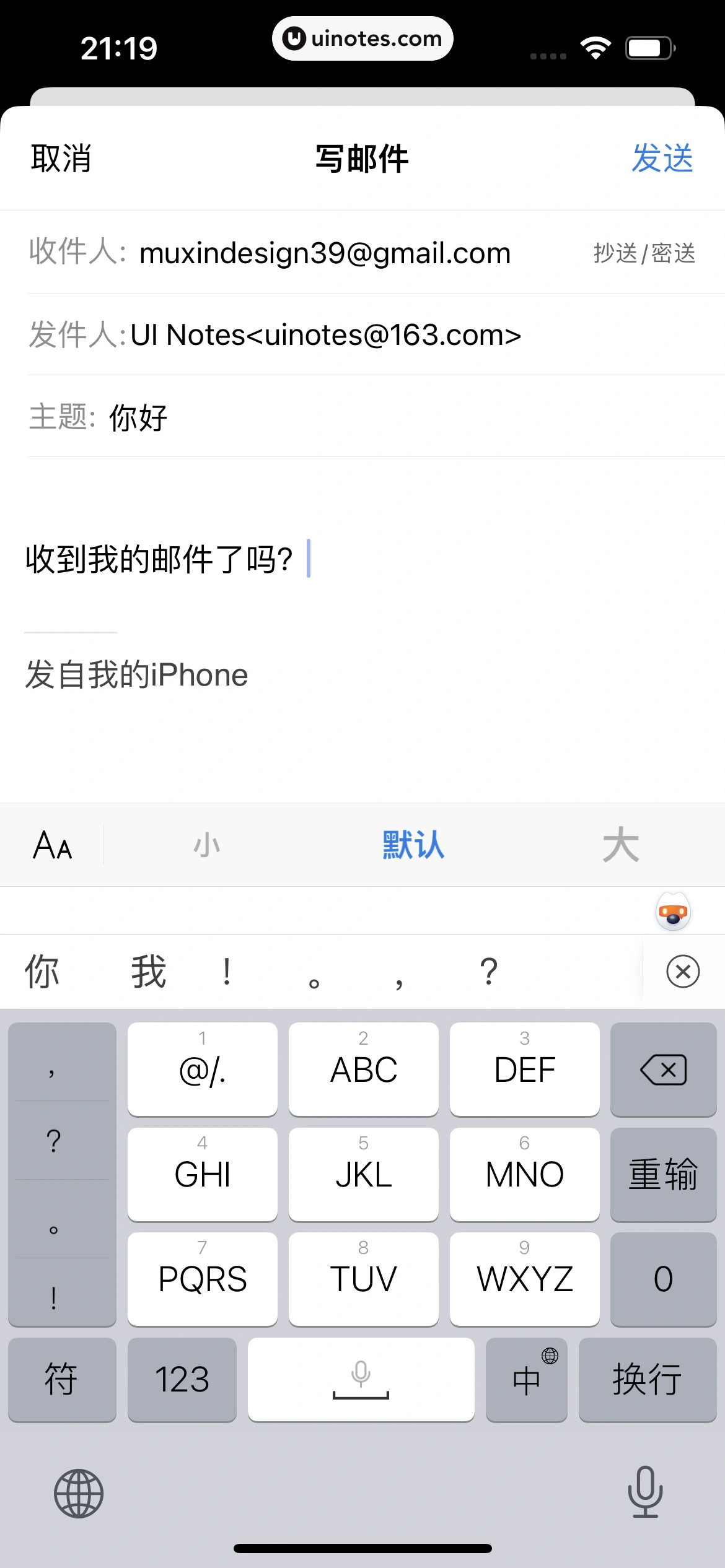
Task: Select the small font size 小
Action: [x=206, y=845]
